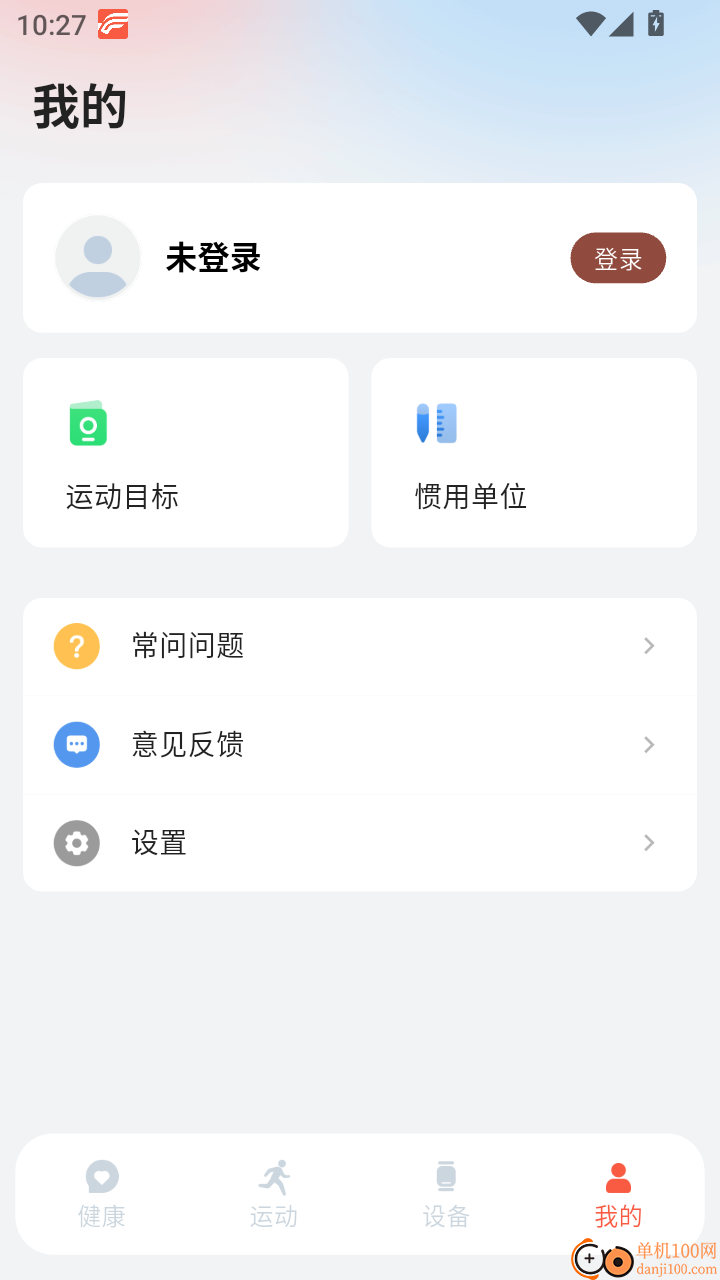Open 常问问题 FAQ row
The image size is (720, 1280).
coord(360,646)
